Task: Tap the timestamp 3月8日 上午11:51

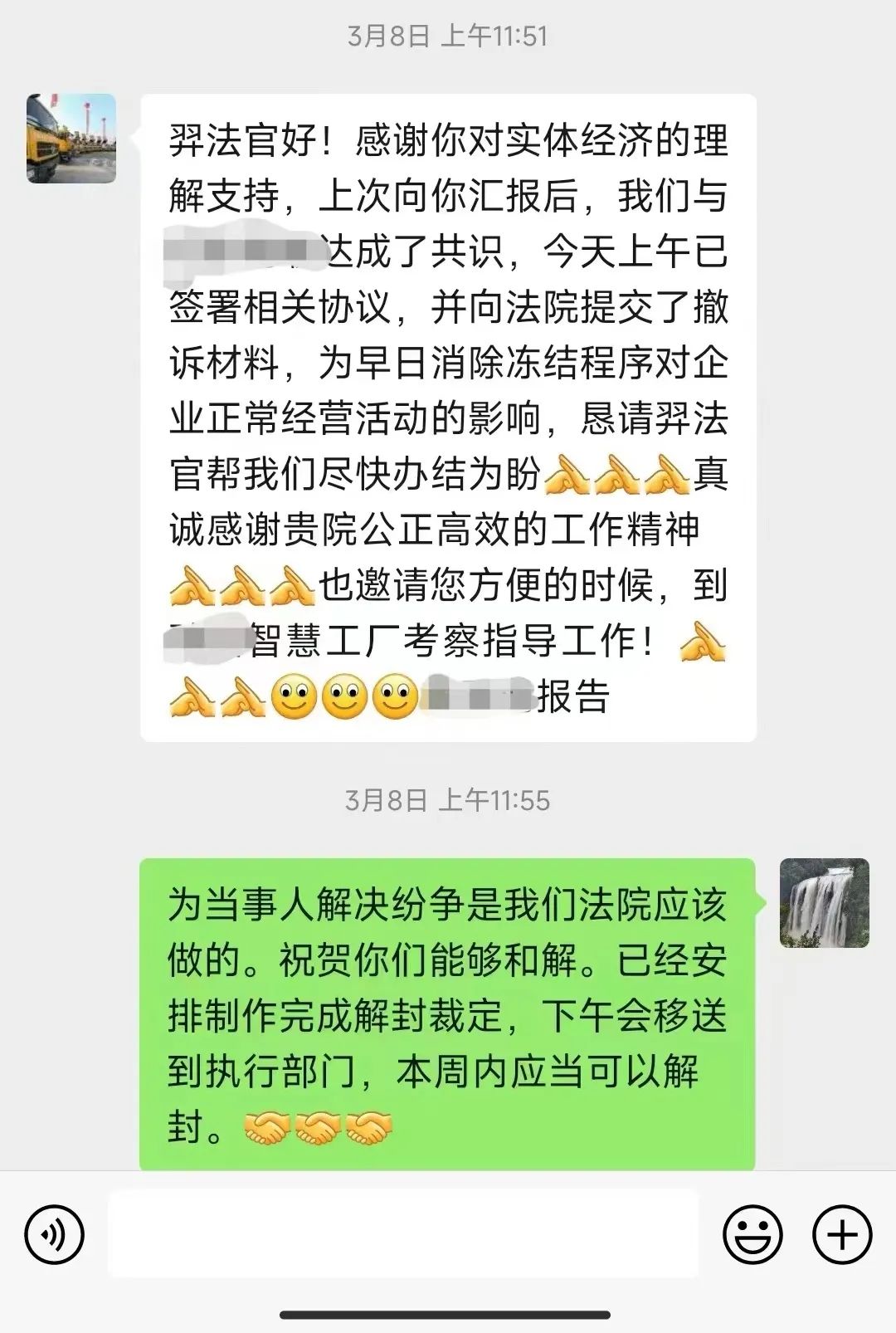Action: (x=448, y=36)
